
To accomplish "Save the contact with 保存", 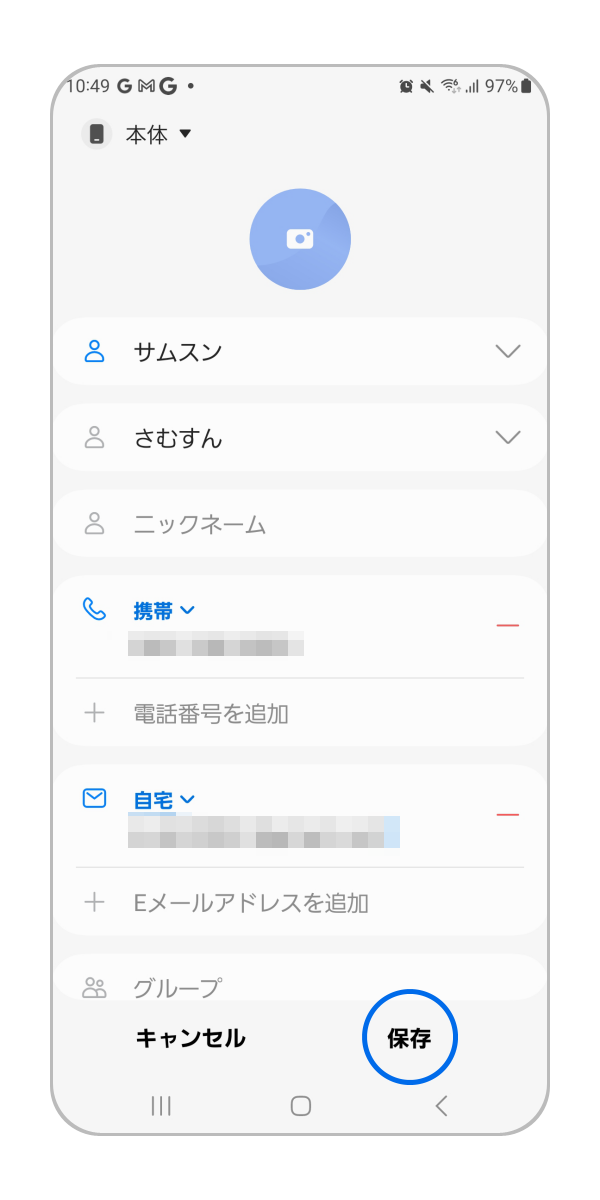I will (x=409, y=1039).
